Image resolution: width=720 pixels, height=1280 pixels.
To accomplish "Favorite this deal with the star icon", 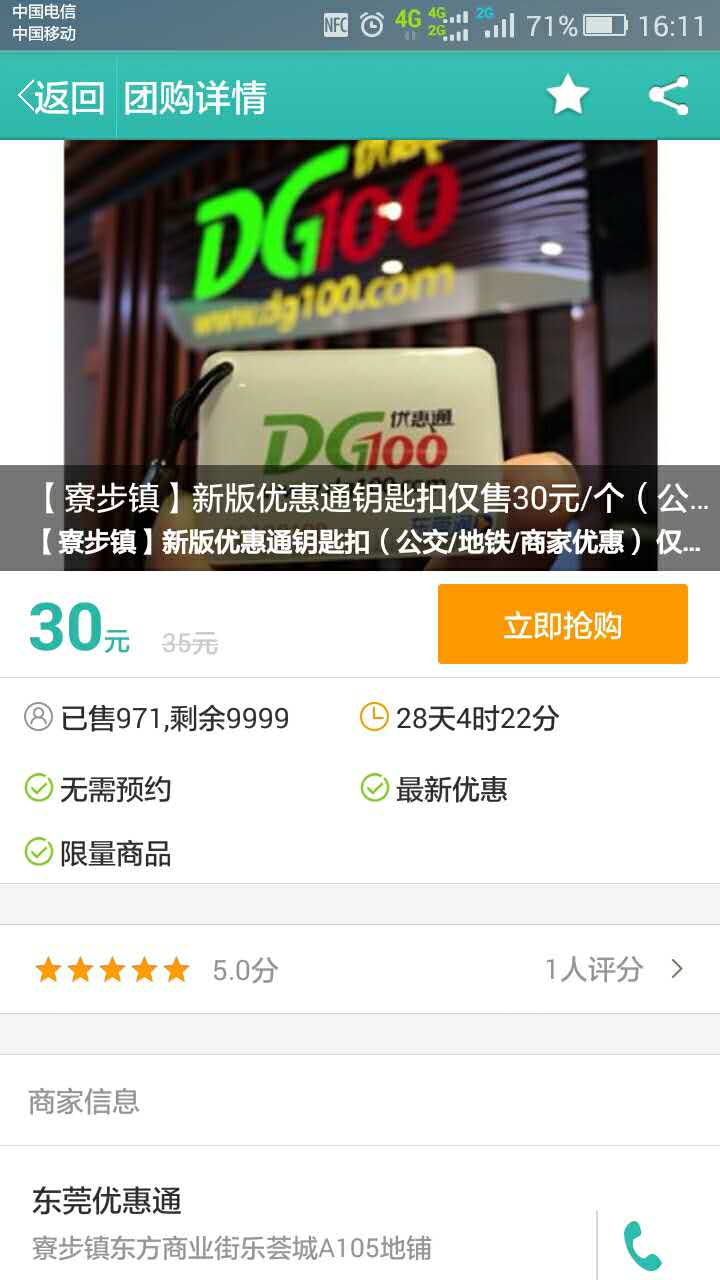I will click(x=568, y=96).
